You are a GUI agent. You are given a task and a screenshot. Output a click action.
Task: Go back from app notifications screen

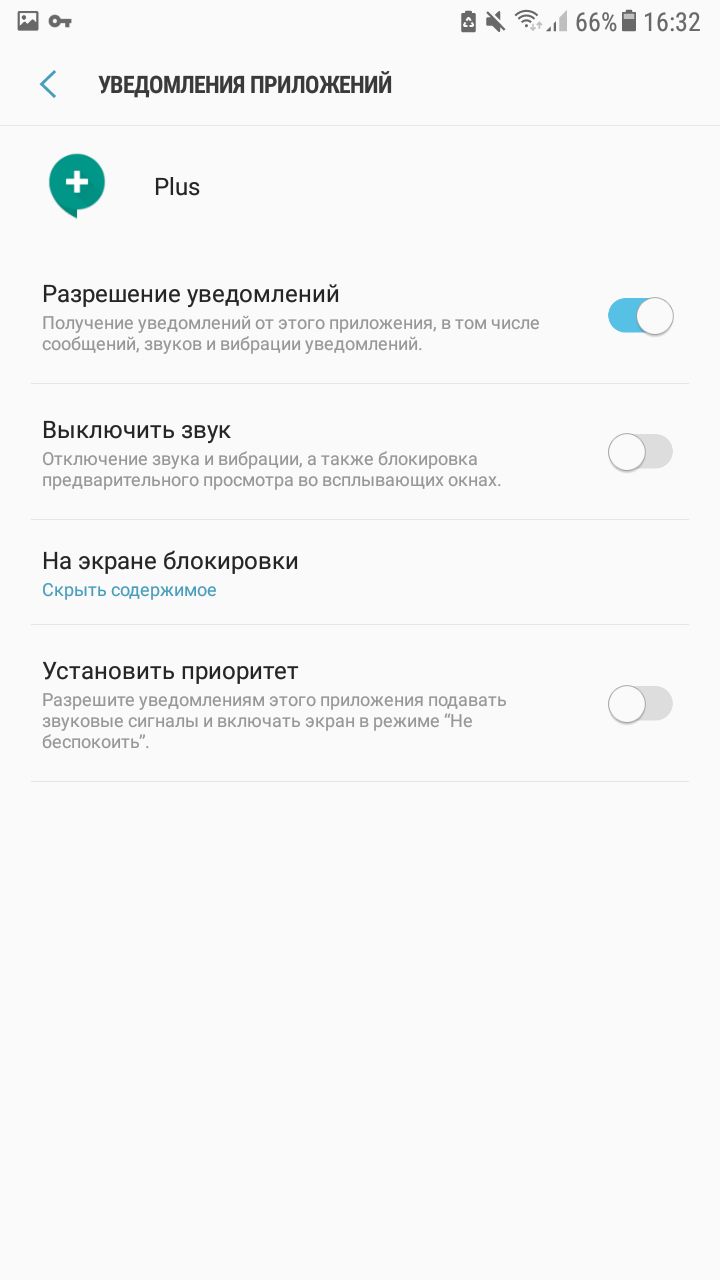tap(48, 85)
